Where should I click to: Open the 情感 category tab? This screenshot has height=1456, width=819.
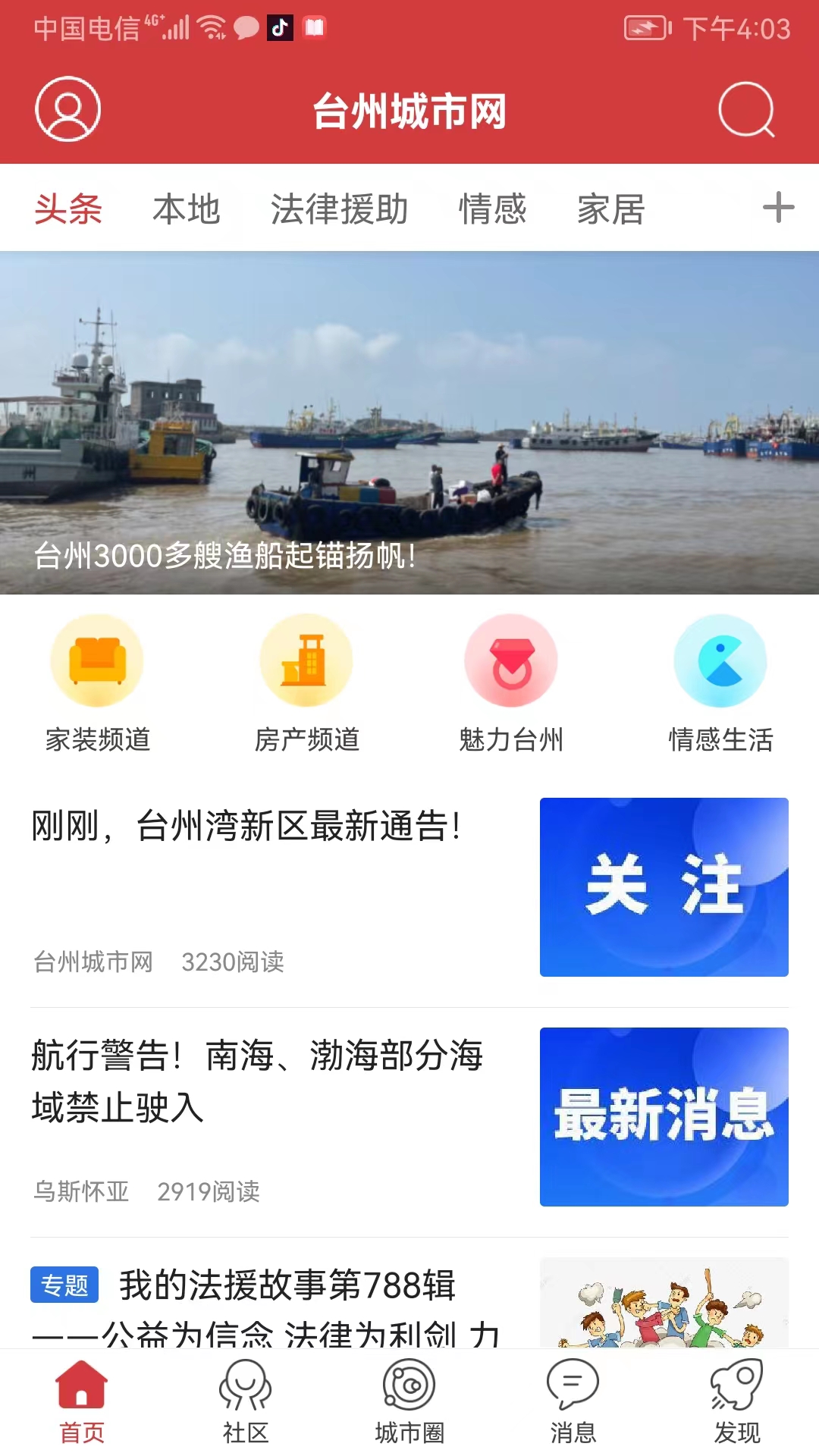tap(494, 209)
